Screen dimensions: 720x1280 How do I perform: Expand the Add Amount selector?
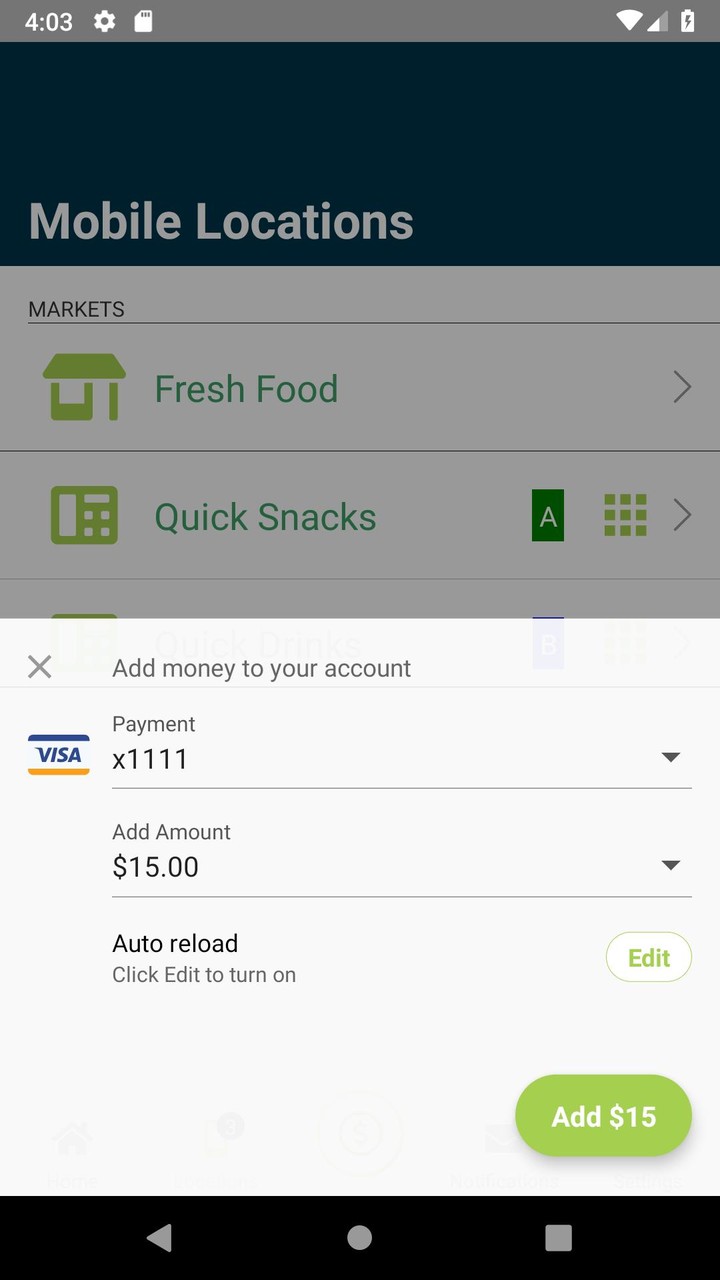670,865
